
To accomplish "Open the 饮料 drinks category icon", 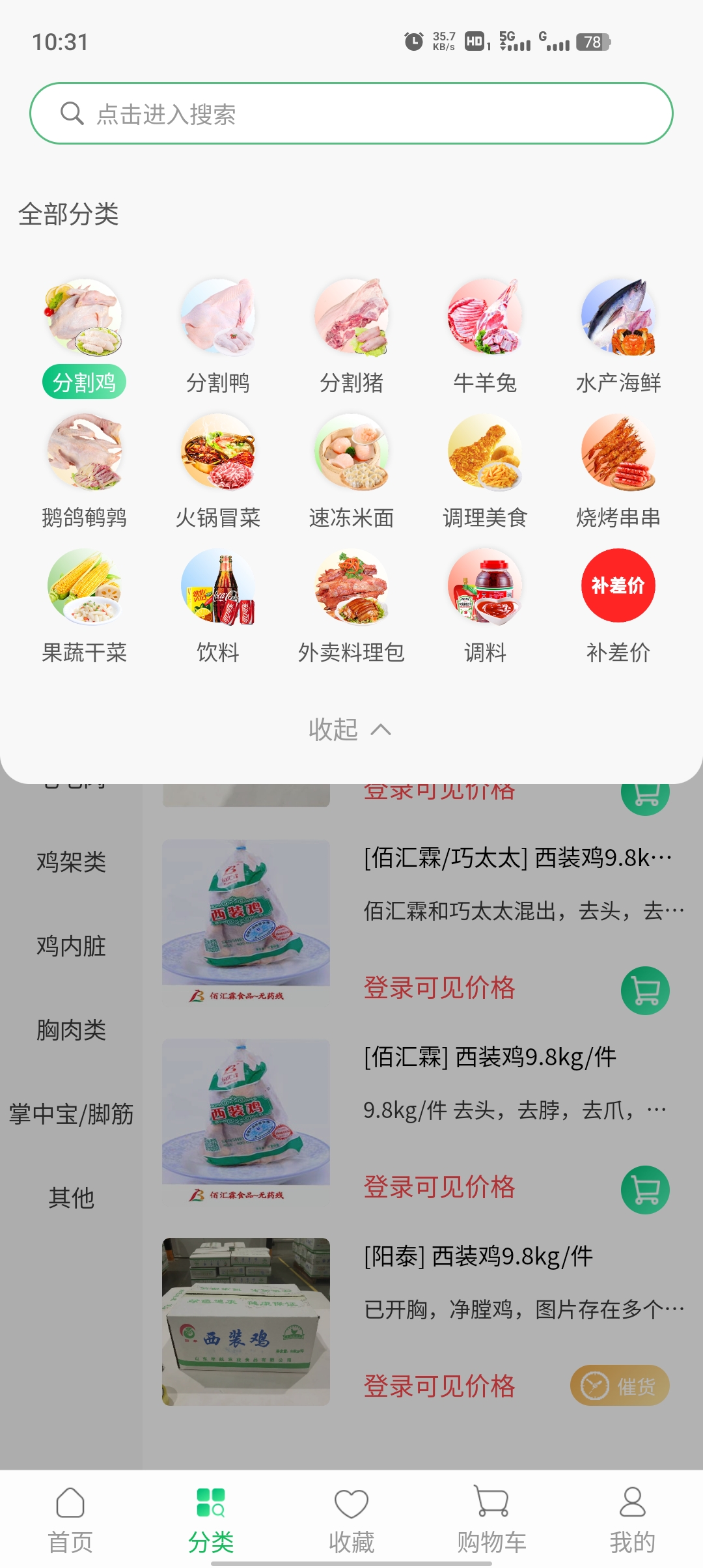I will tap(217, 589).
